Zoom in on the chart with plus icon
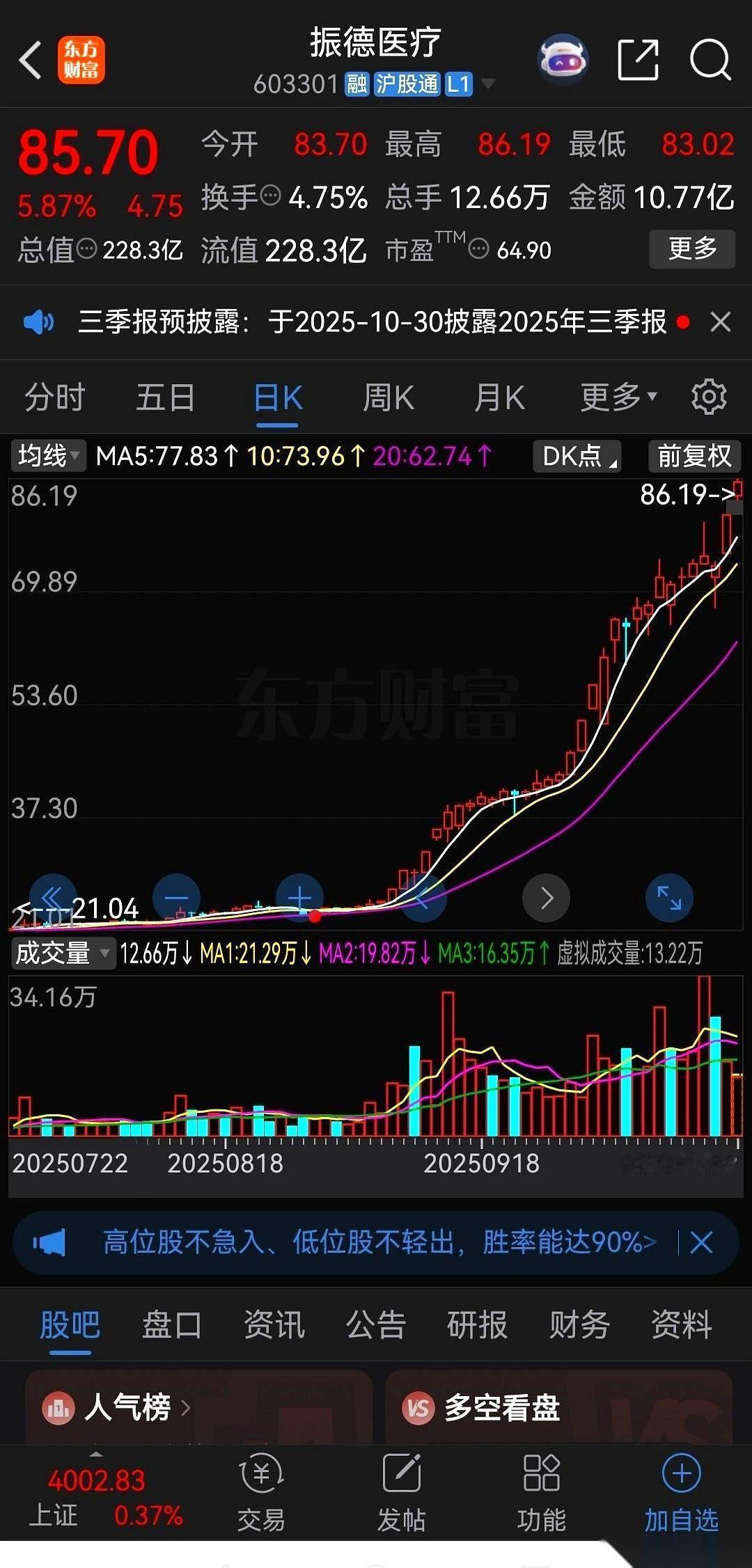This screenshot has height=1568, width=752. tap(300, 898)
